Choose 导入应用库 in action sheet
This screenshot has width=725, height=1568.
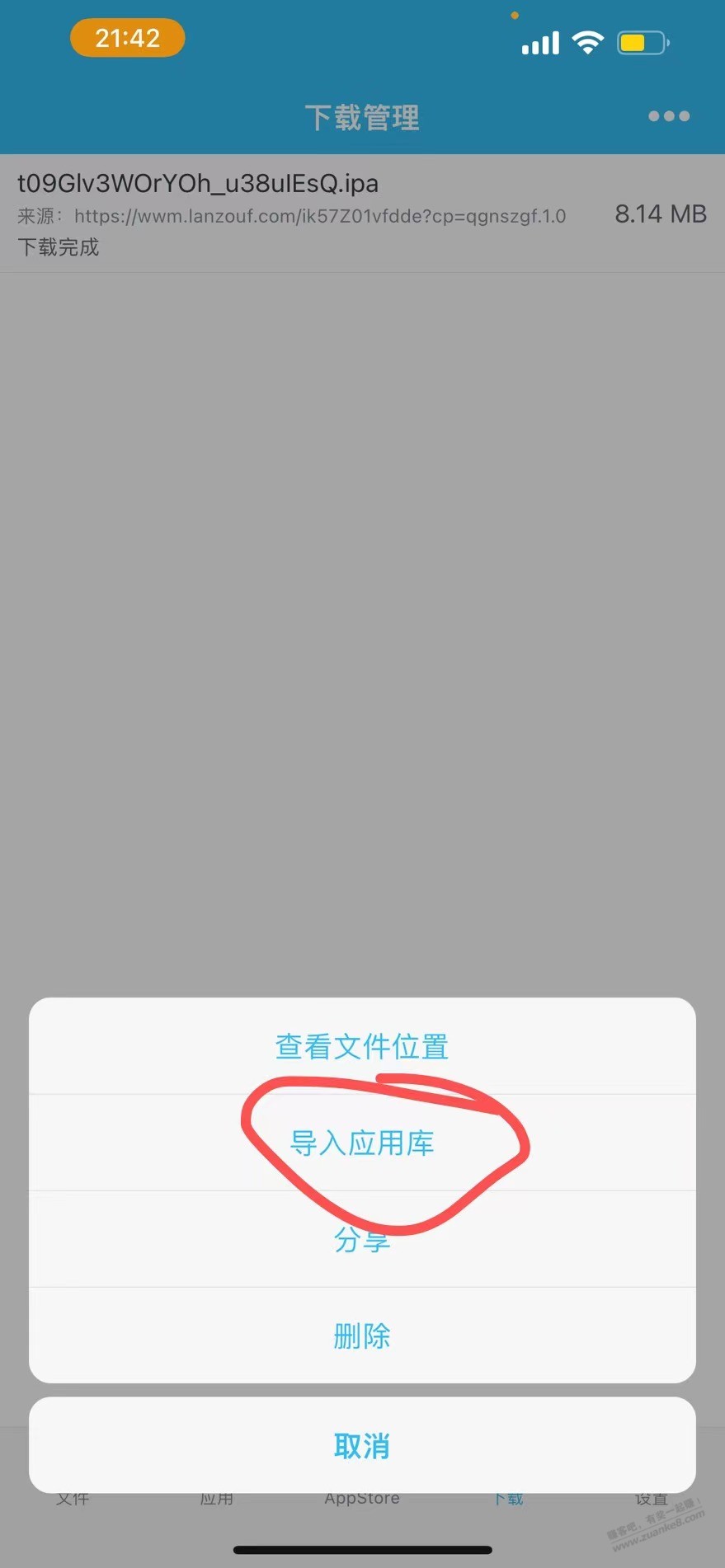click(362, 1143)
